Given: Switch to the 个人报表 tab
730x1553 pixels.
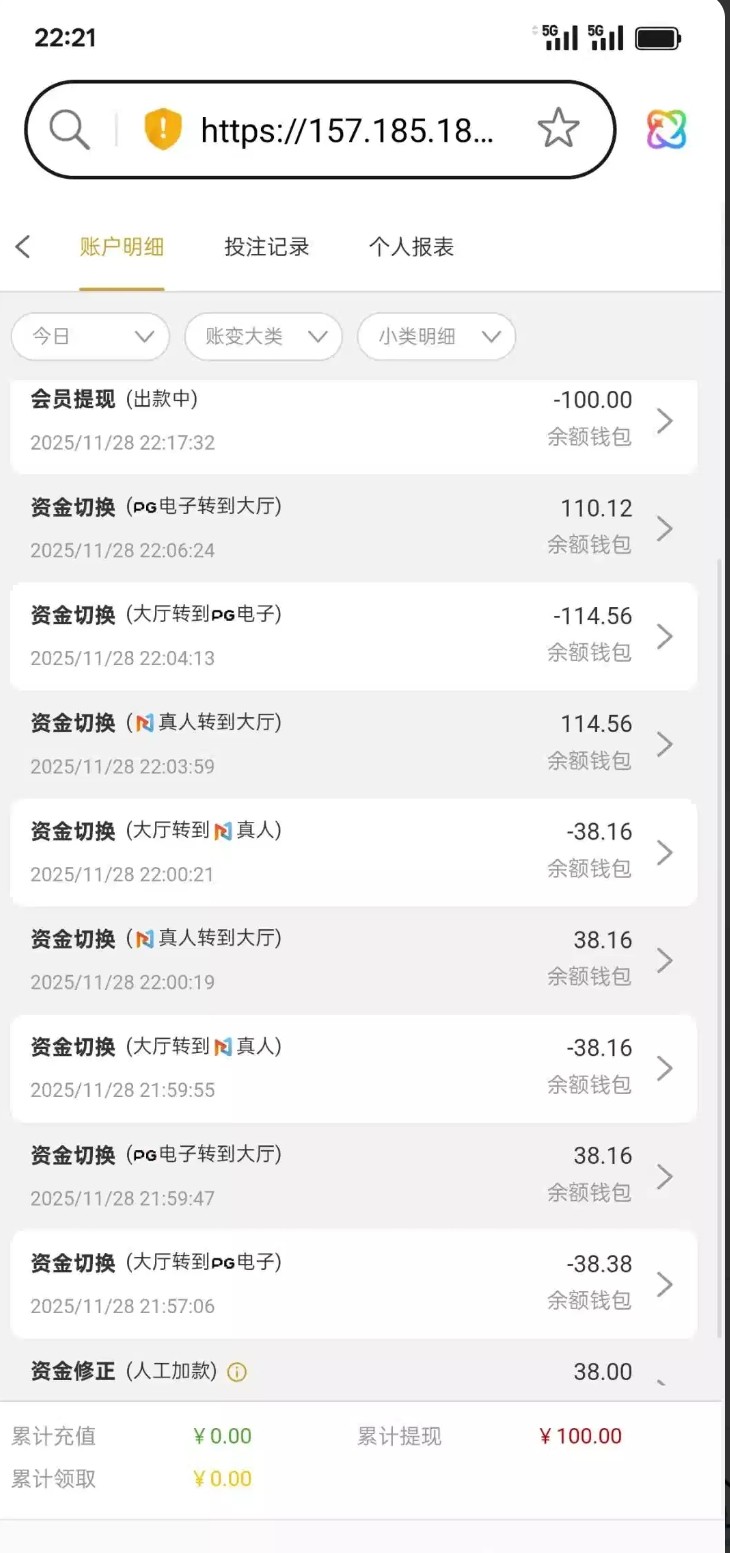Looking at the screenshot, I should coord(411,247).
